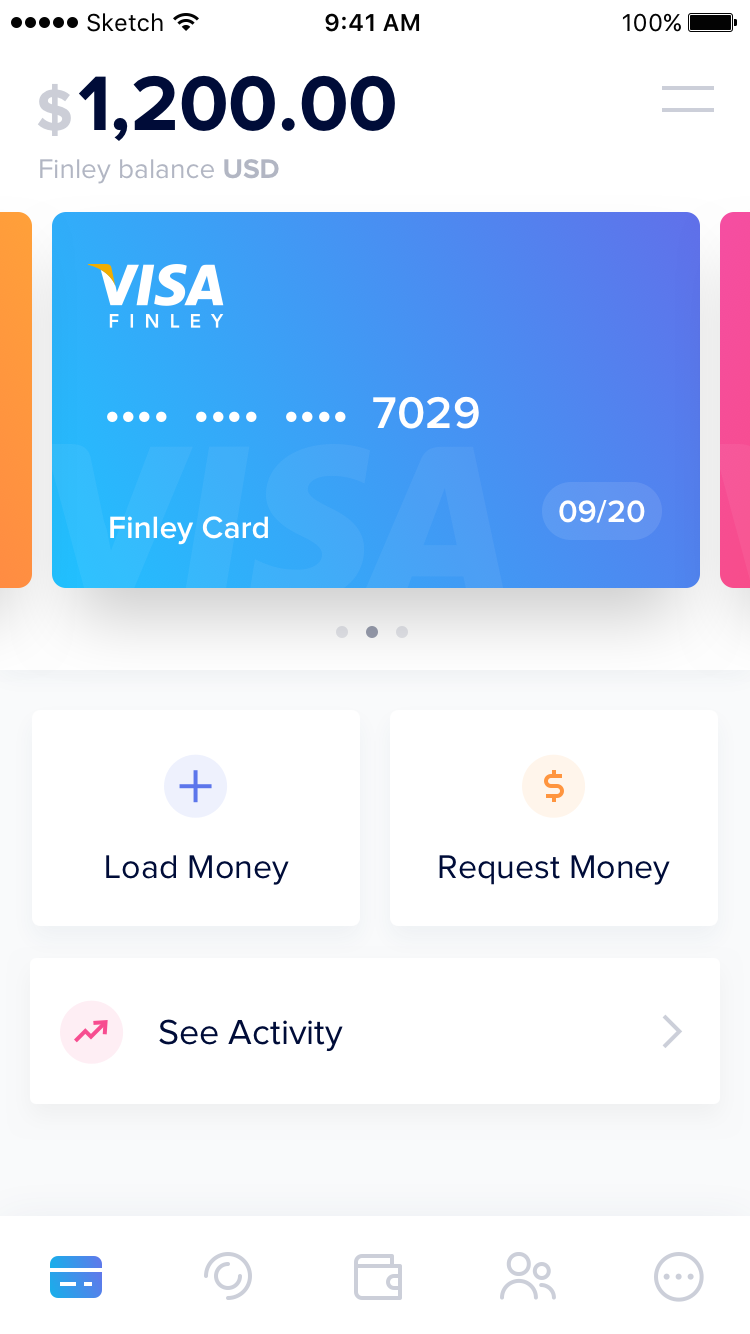Open the circular spending tab
The height and width of the screenshot is (1334, 750).
pos(228,1277)
